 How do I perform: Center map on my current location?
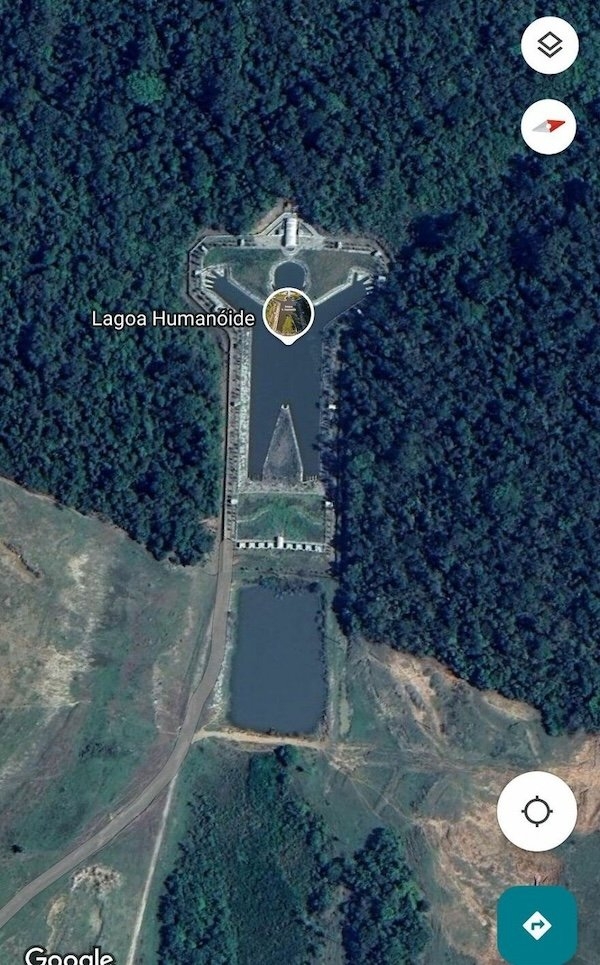(x=537, y=811)
